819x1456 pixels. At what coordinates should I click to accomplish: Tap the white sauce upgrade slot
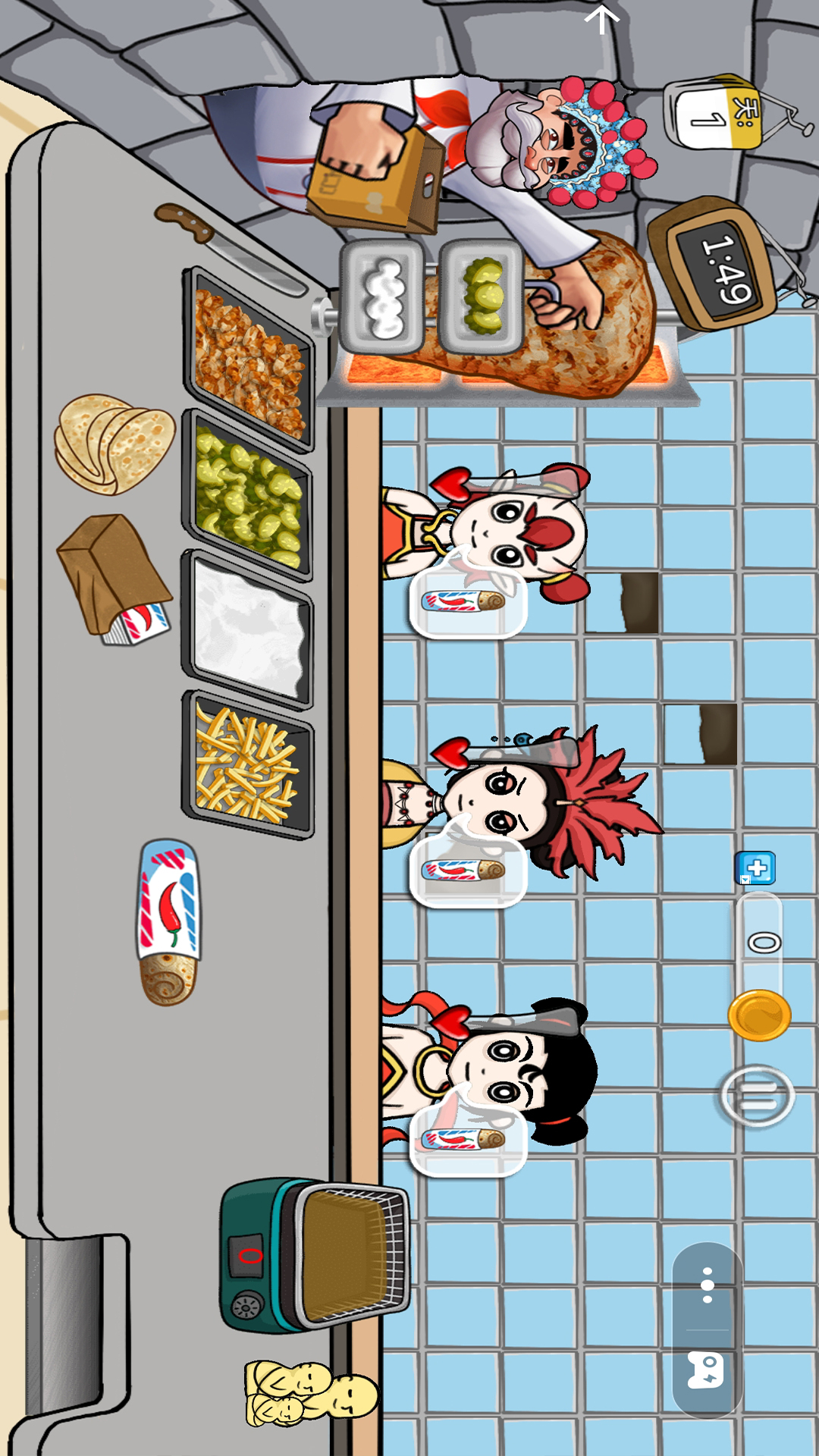tap(382, 297)
